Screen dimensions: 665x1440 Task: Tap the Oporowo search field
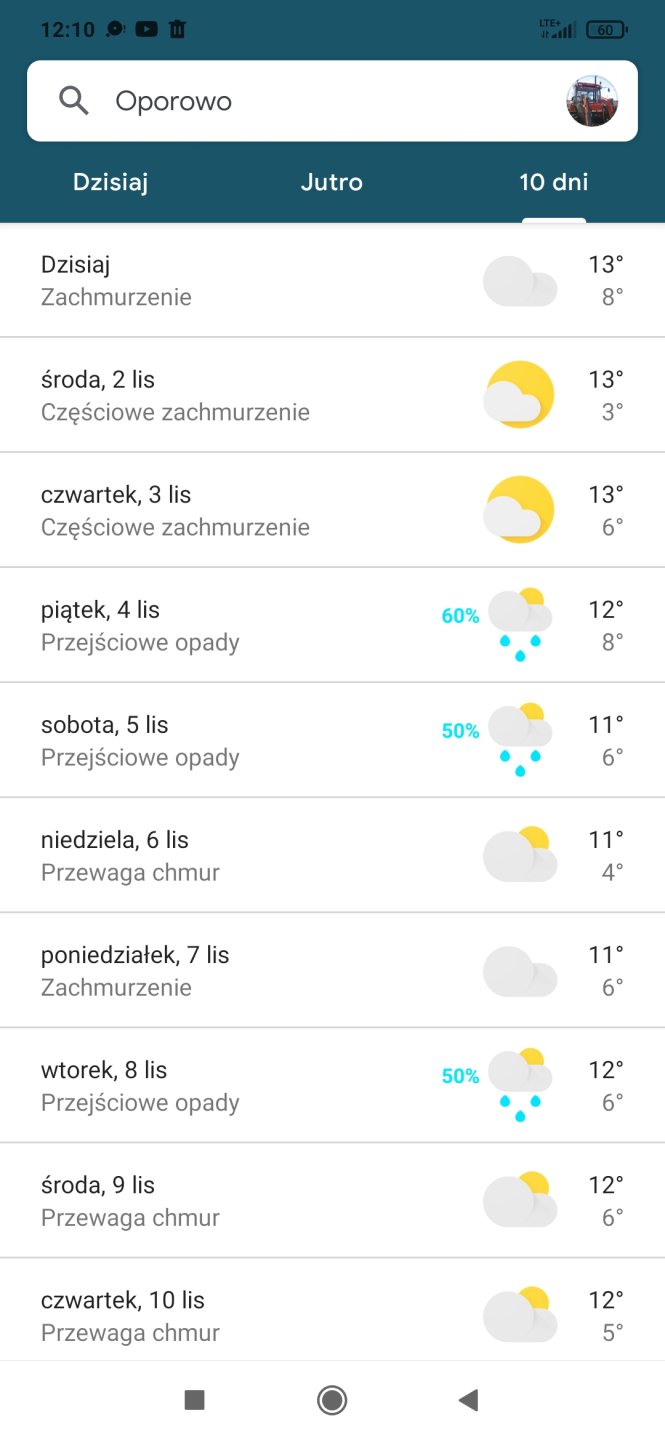[x=300, y=101]
